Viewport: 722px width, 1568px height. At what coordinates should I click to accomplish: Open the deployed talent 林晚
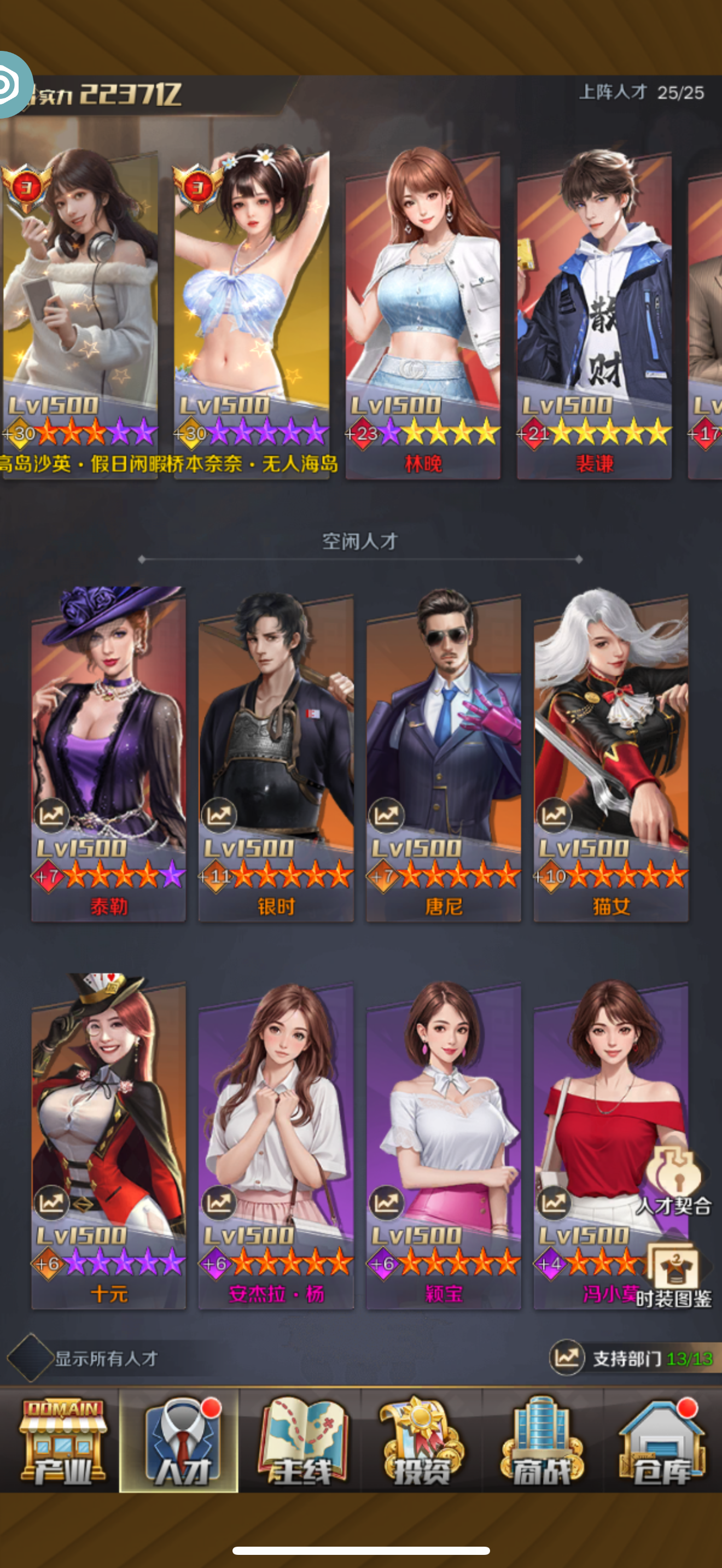pyautogui.click(x=423, y=311)
